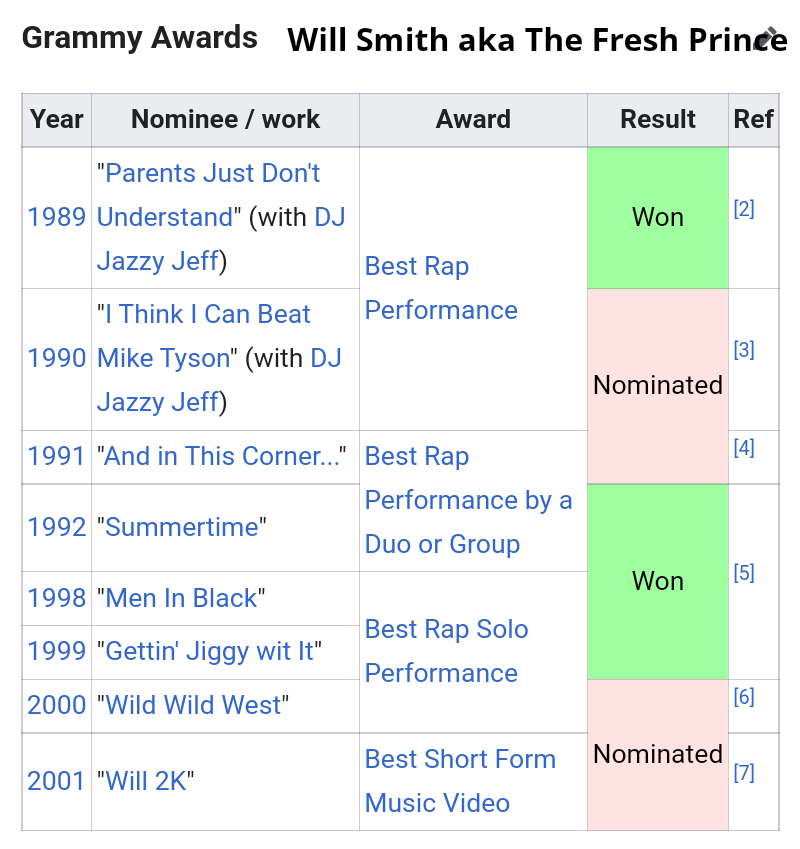Open "And in This Corner..." link
Viewport: 800px width, 849px height.
point(221,456)
